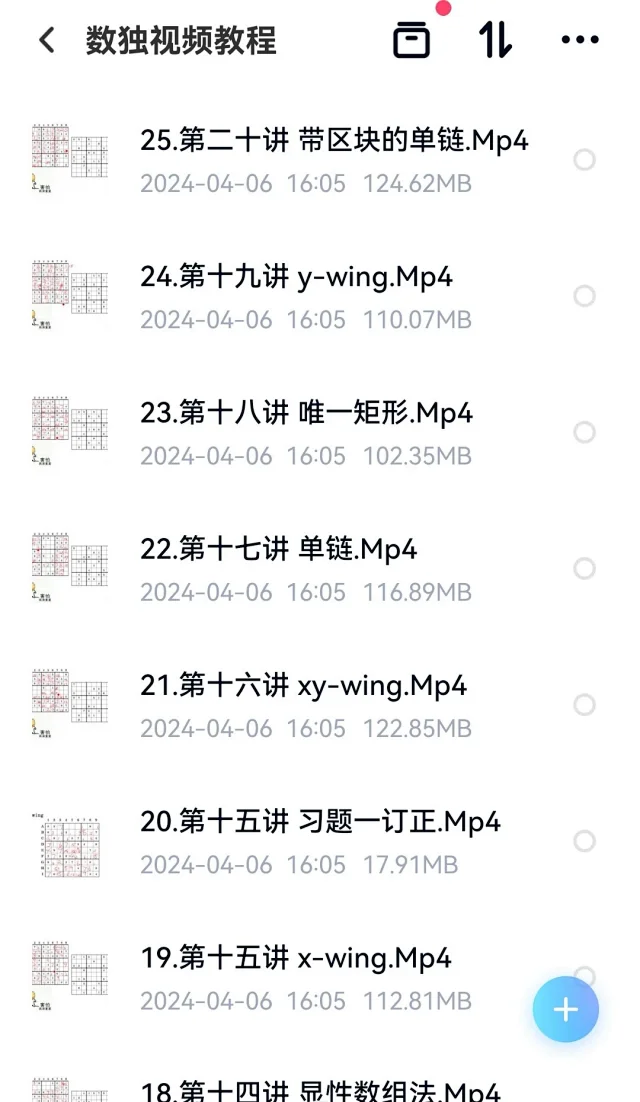Screen dimensions: 640x1102
Task: Tap the blue plus add button
Action: click(x=566, y=1009)
